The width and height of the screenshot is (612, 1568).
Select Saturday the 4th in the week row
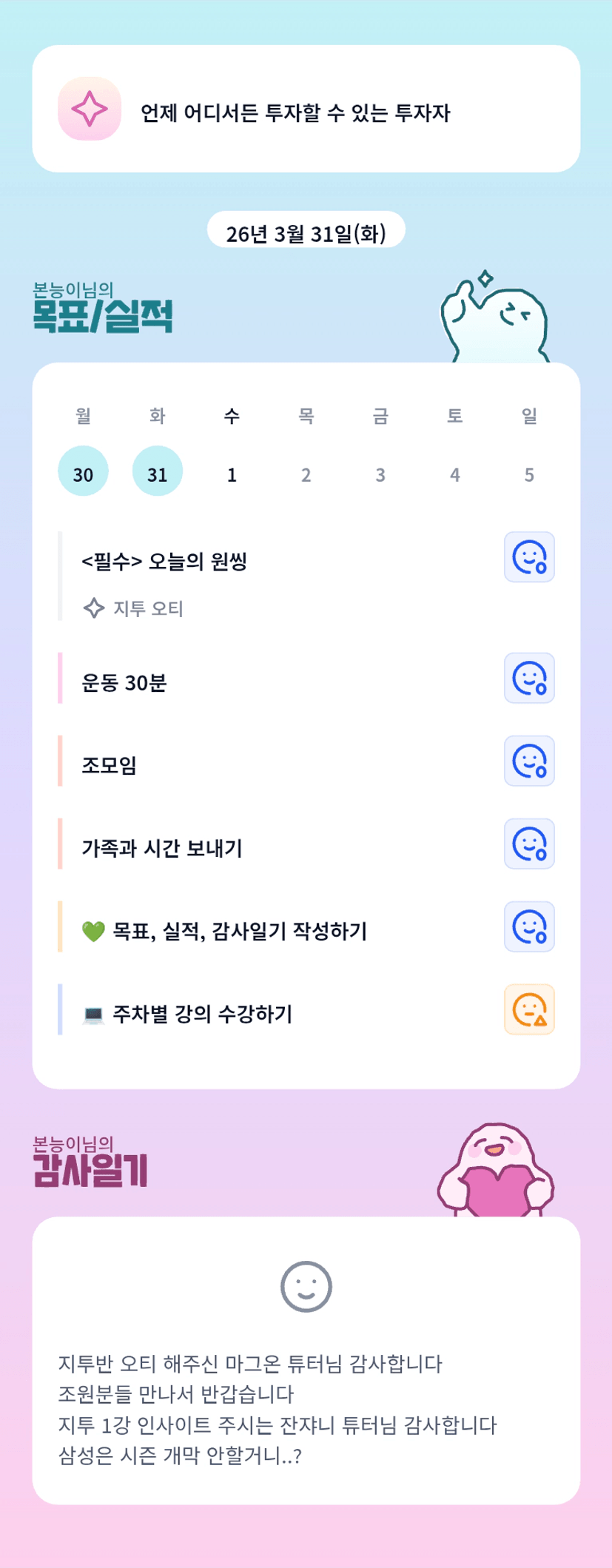tap(455, 474)
